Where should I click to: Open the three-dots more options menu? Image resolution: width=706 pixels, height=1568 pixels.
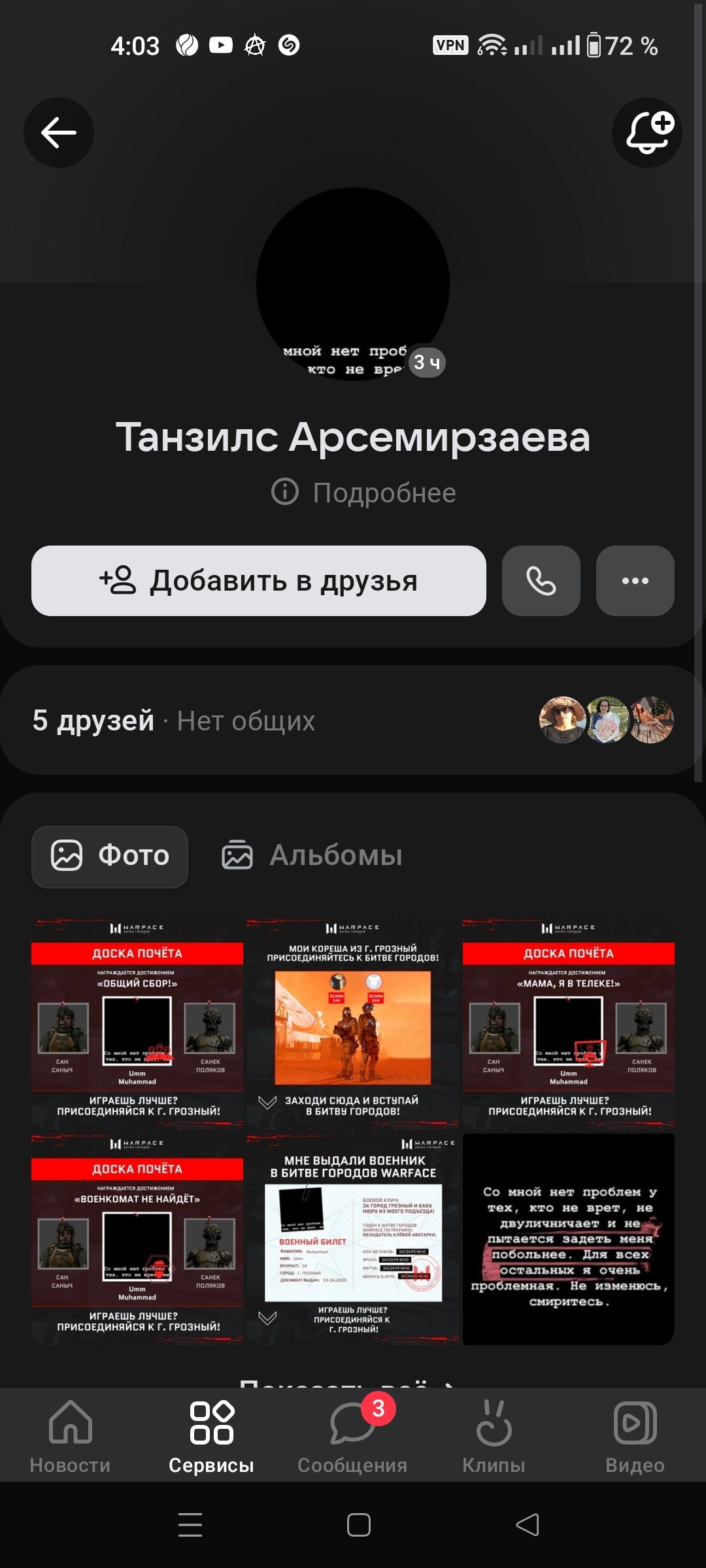(635, 581)
